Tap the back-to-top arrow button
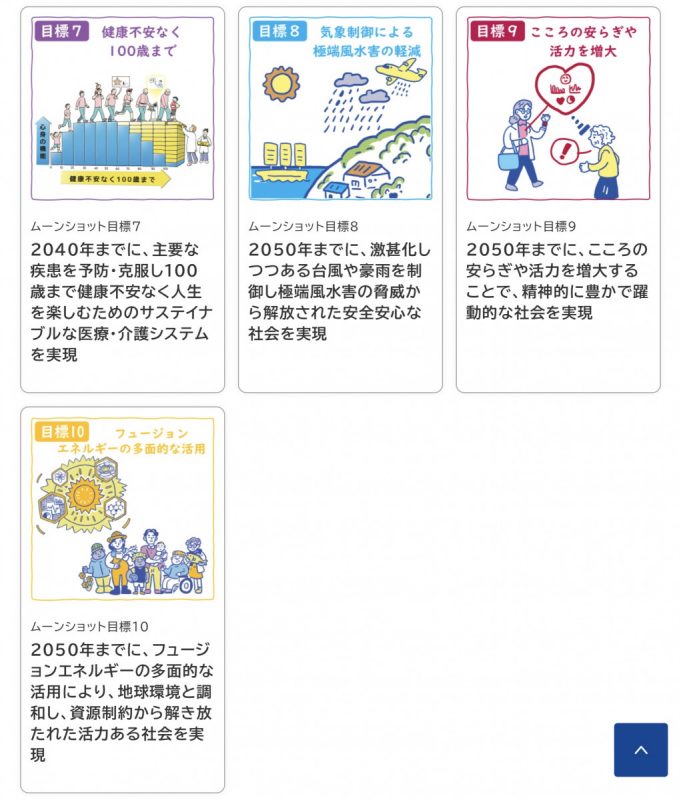This screenshot has height=800, width=681. click(x=640, y=750)
